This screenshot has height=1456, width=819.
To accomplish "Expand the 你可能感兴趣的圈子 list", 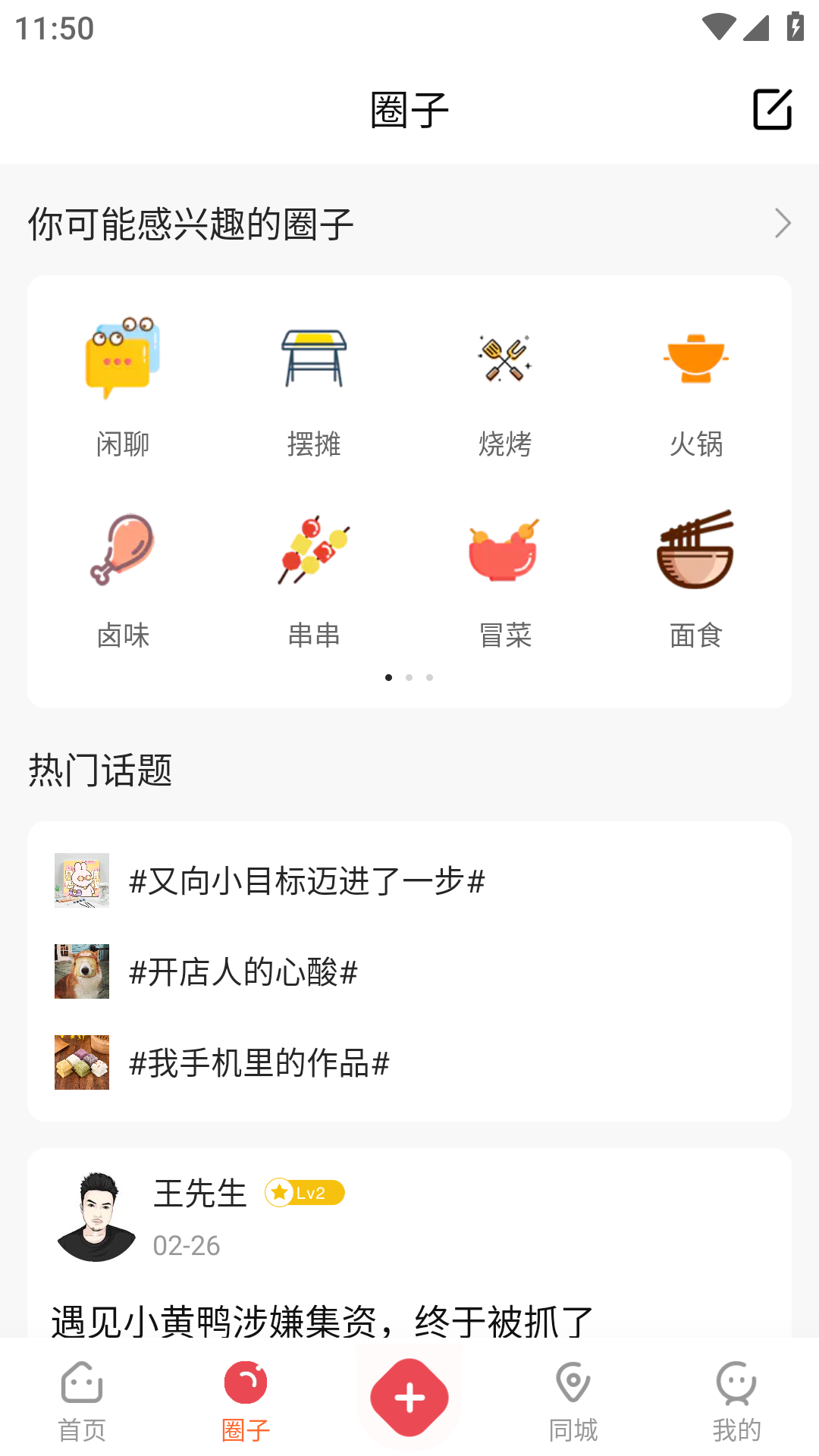I will pyautogui.click(x=782, y=224).
